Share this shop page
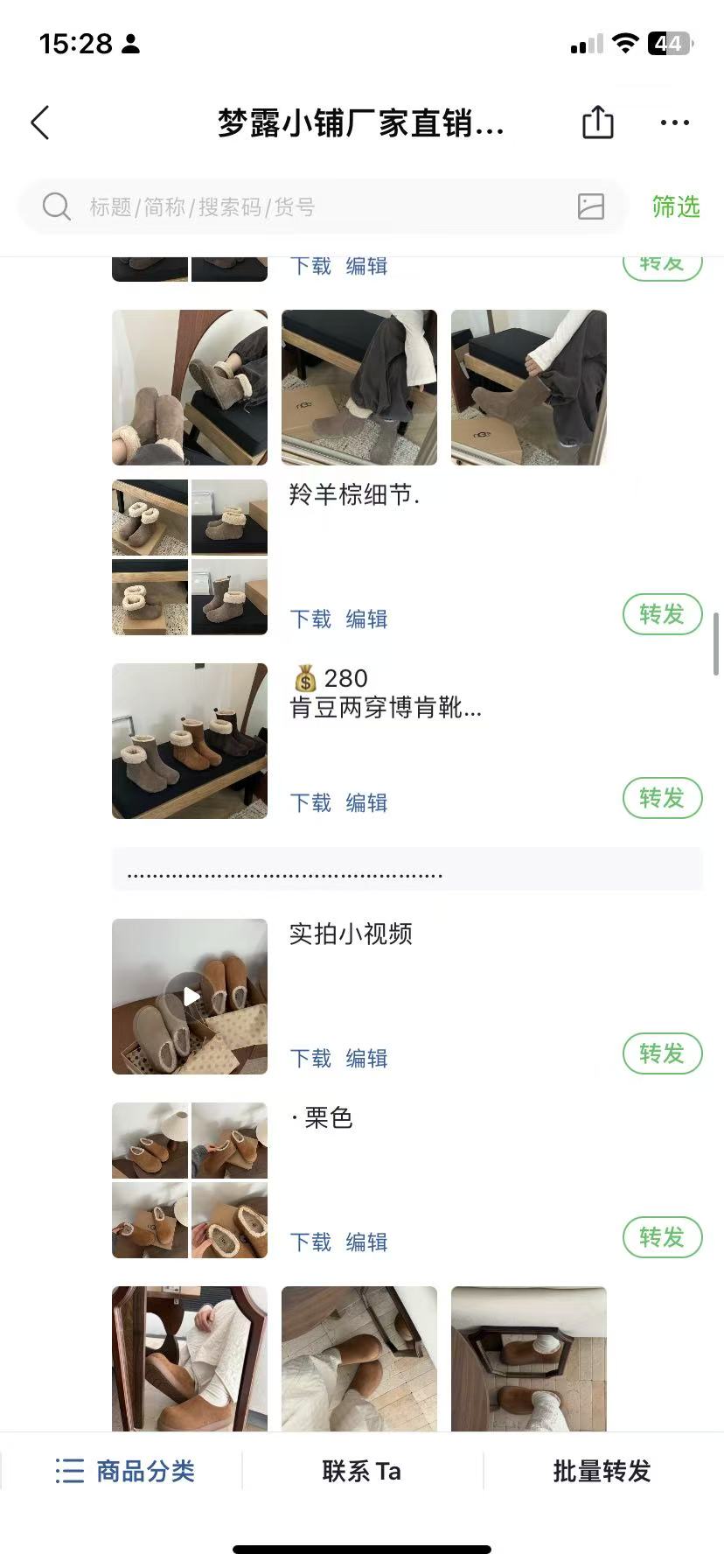This screenshot has height=1568, width=724. click(x=598, y=122)
